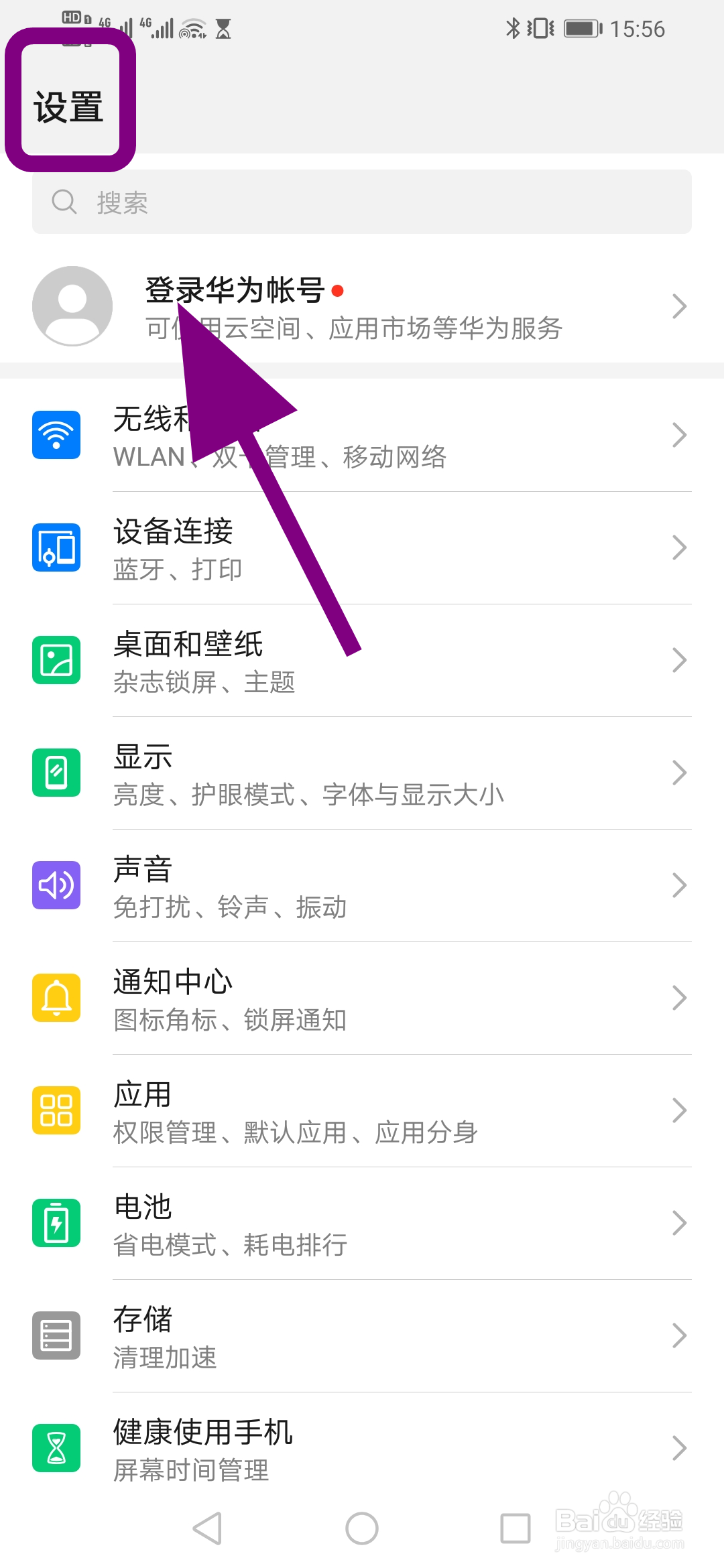Select the sound speaker icon

pos(56,885)
